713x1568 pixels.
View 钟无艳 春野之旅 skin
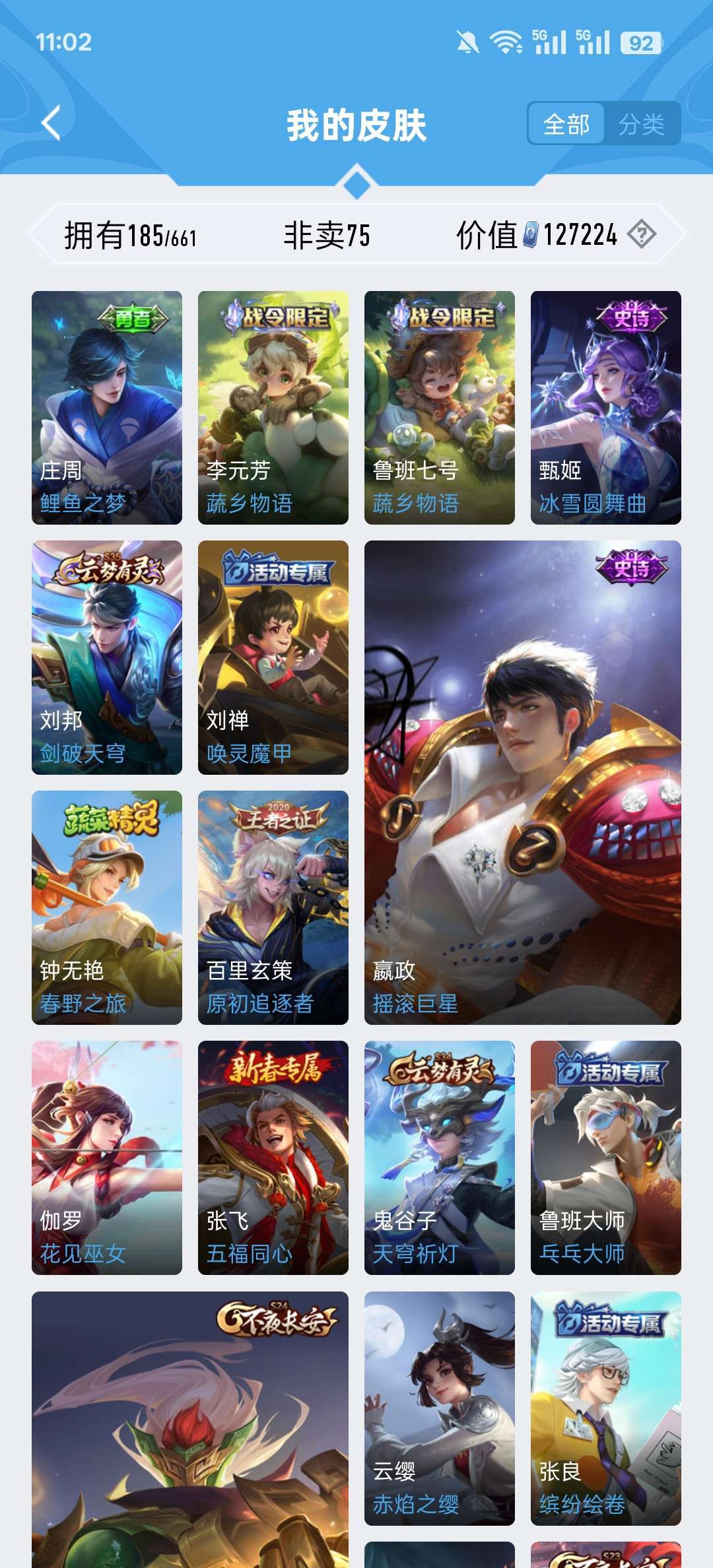tap(107, 907)
